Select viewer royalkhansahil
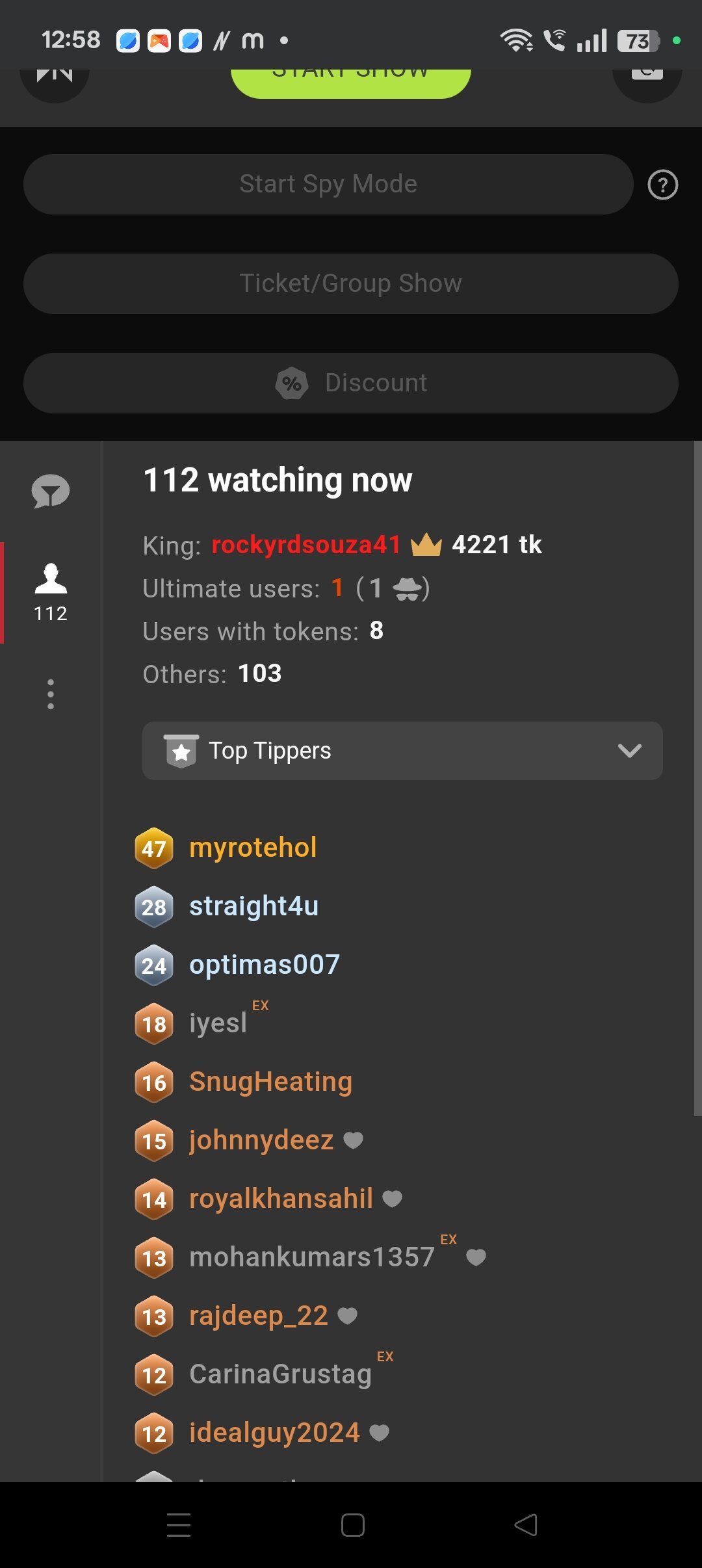702x1568 pixels. click(x=281, y=1199)
